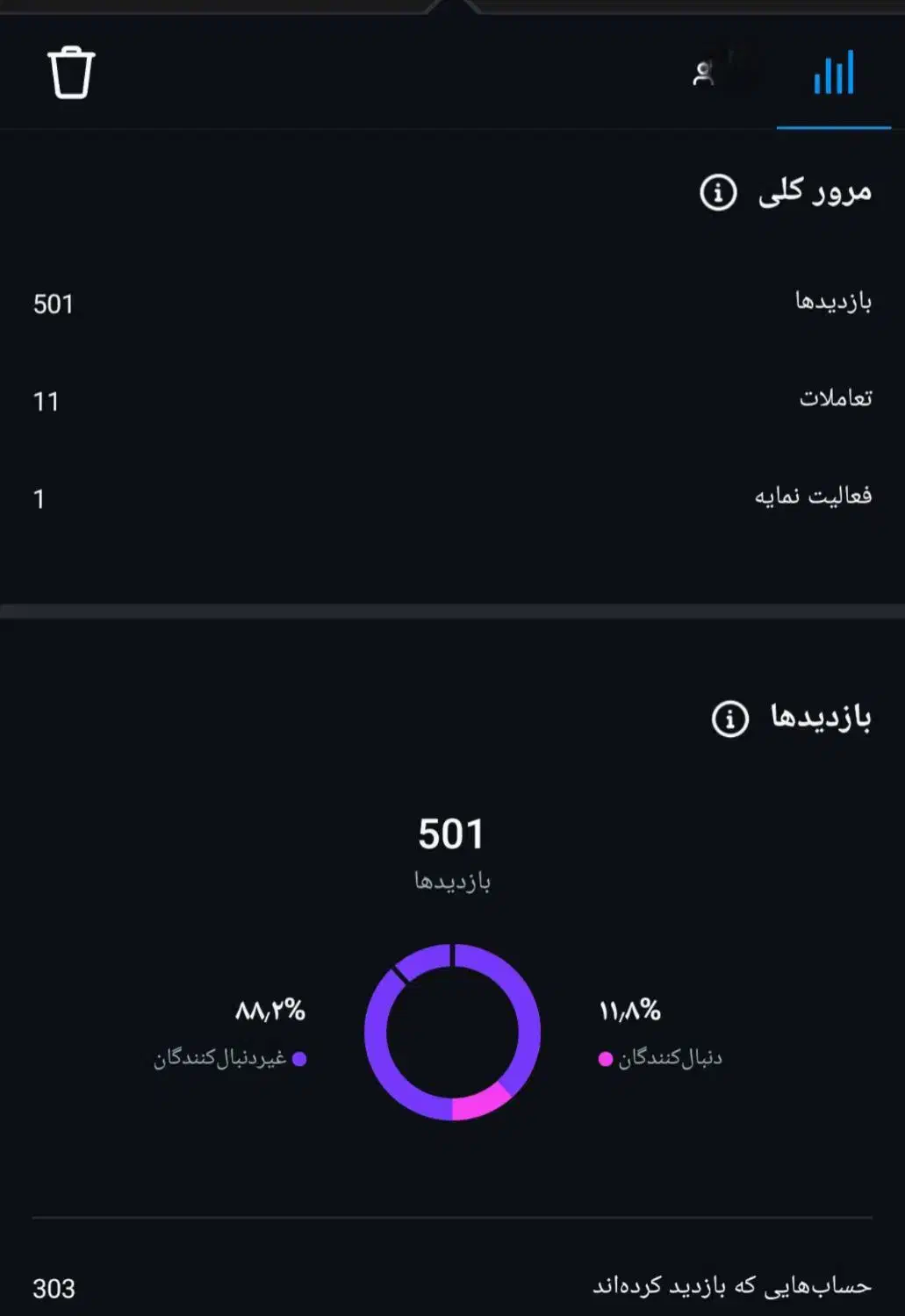Select the insights bar chart tab
The width and height of the screenshot is (905, 1316).
tap(833, 72)
